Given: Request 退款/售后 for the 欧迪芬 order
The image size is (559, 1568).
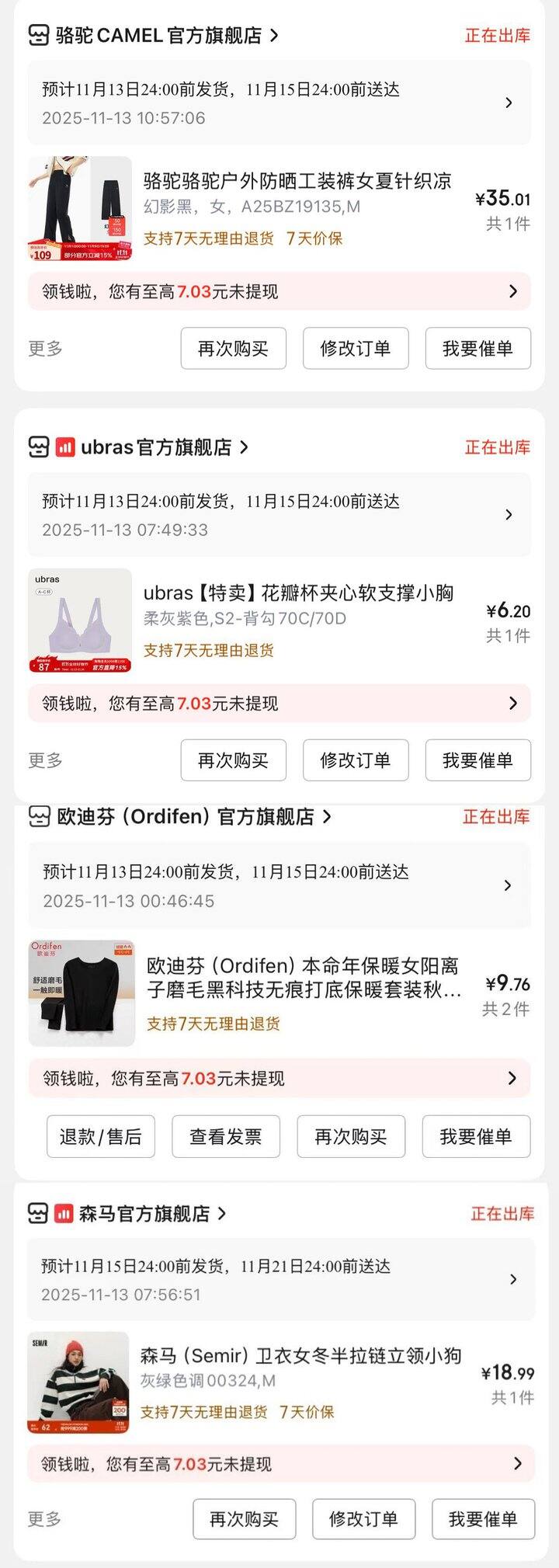Looking at the screenshot, I should [101, 1137].
